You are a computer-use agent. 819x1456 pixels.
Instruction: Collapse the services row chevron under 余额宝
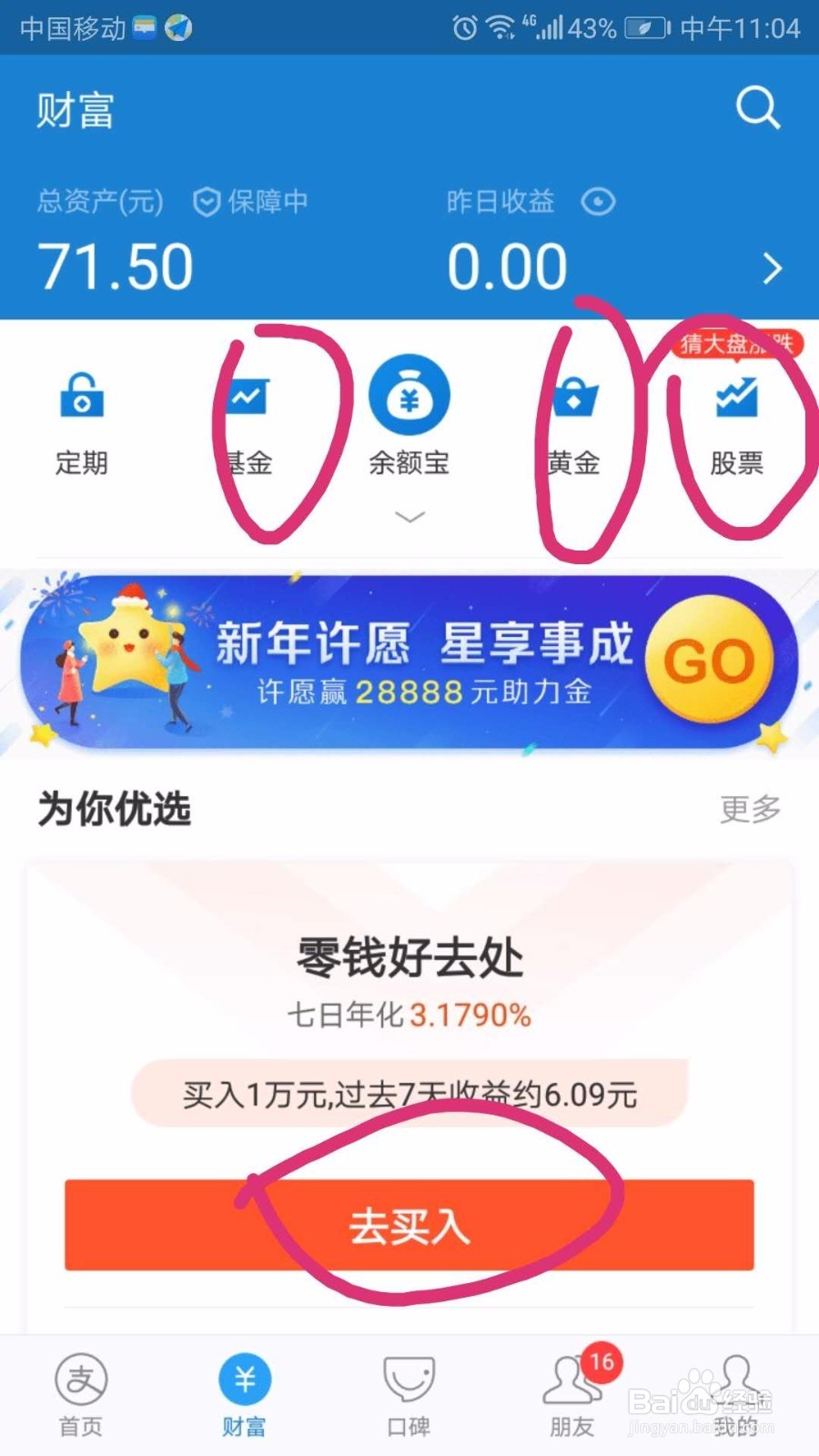409,516
